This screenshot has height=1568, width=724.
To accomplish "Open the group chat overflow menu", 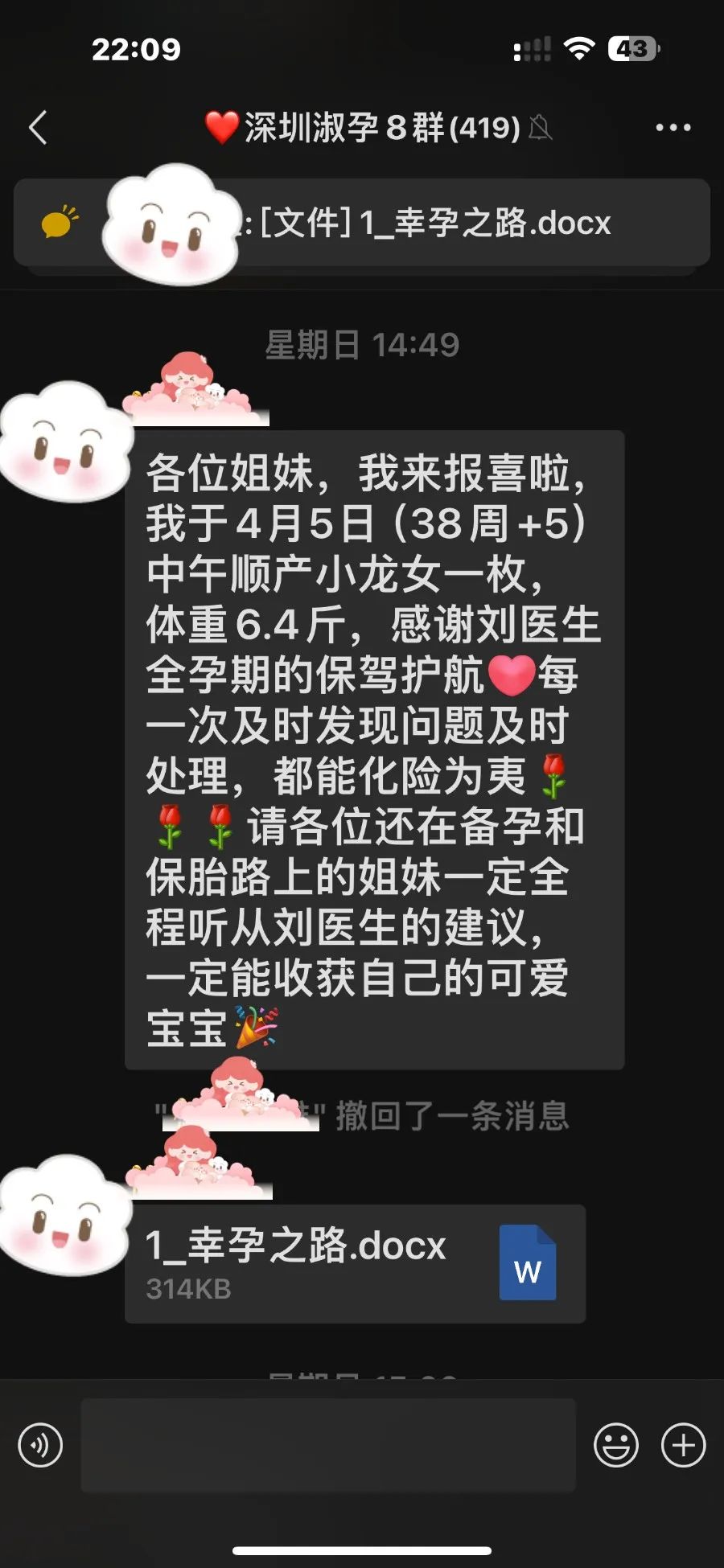I will [673, 127].
